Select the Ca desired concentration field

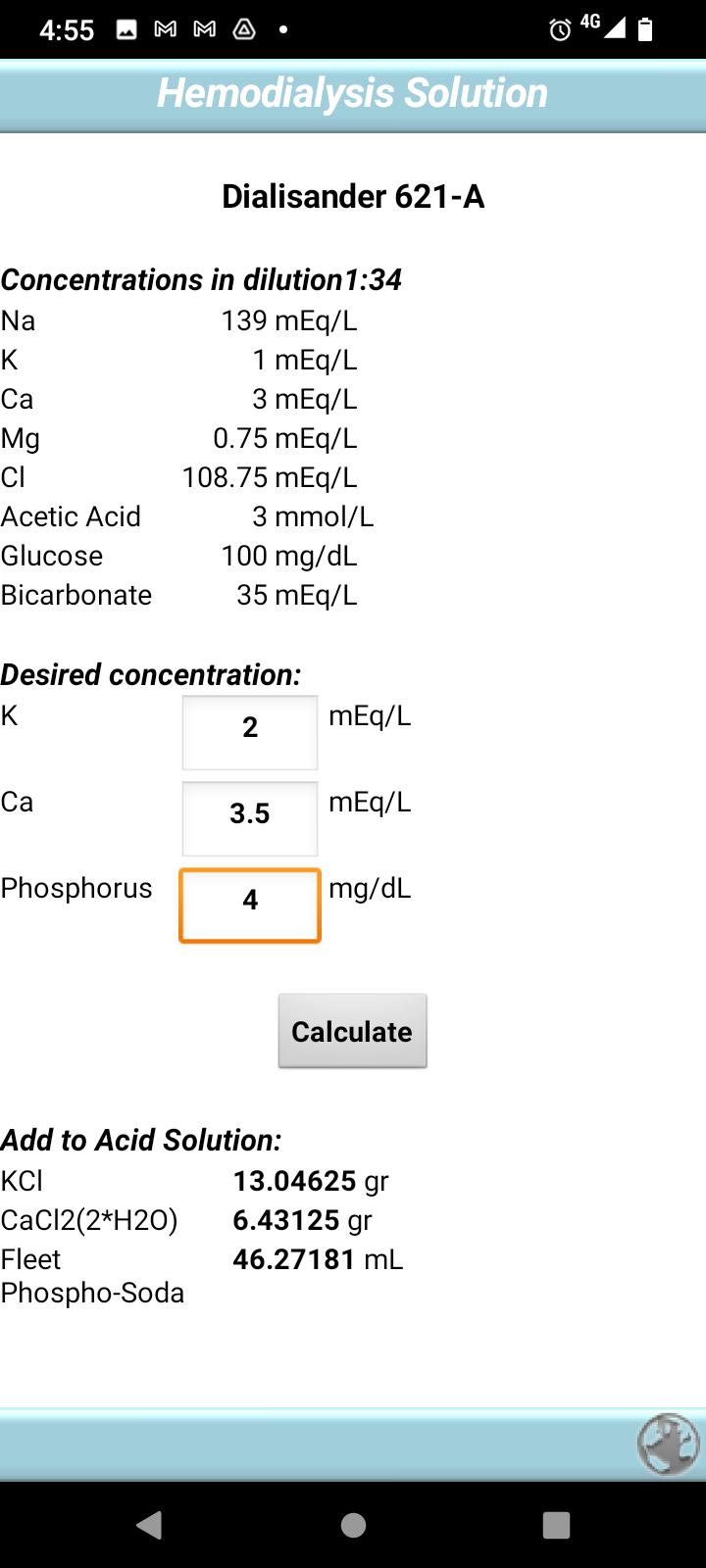click(x=249, y=818)
